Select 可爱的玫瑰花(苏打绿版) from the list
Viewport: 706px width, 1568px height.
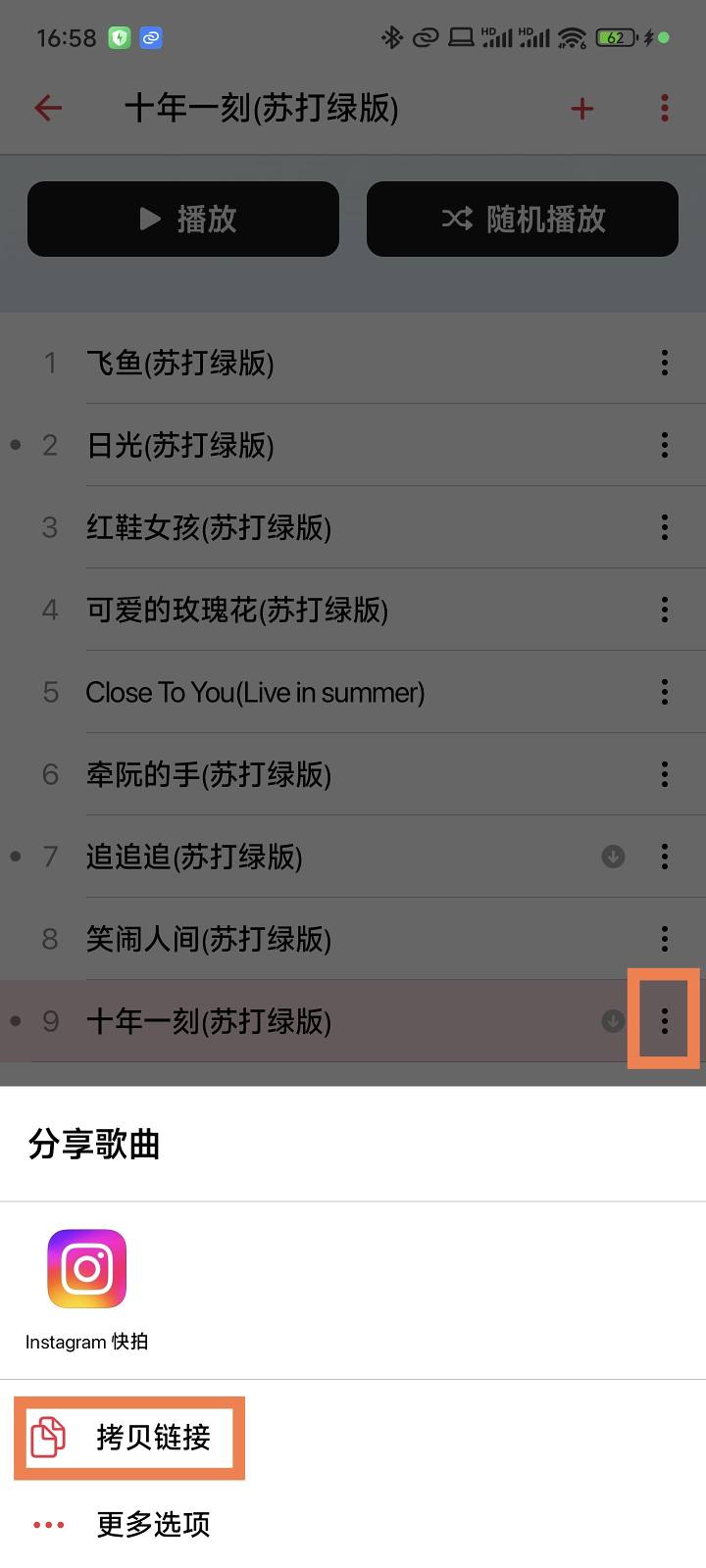tap(294, 610)
